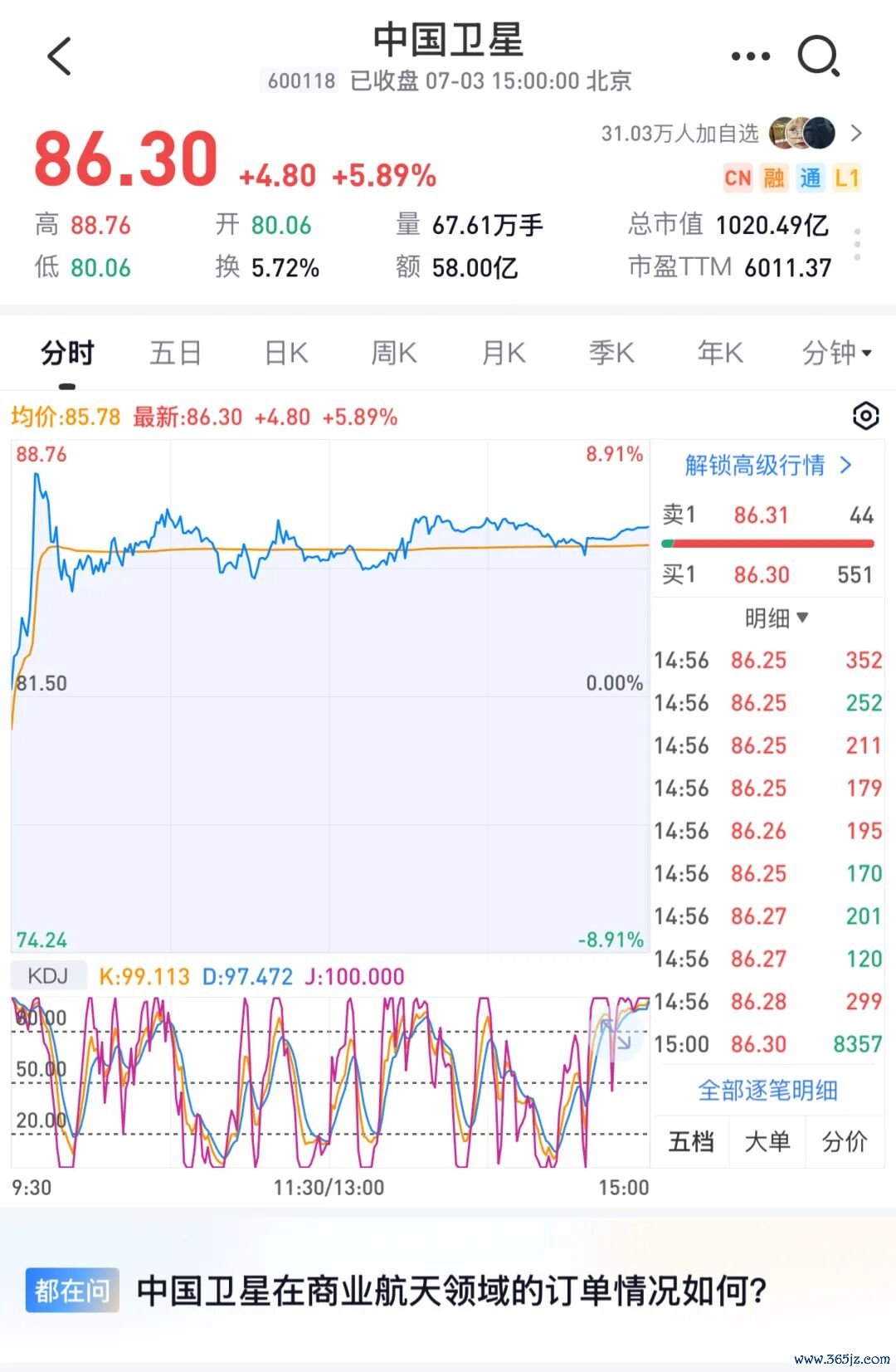This screenshot has width=896, height=1372.
Task: Expand the 分钟 interval dropdown
Action: pyautogui.click(x=836, y=353)
